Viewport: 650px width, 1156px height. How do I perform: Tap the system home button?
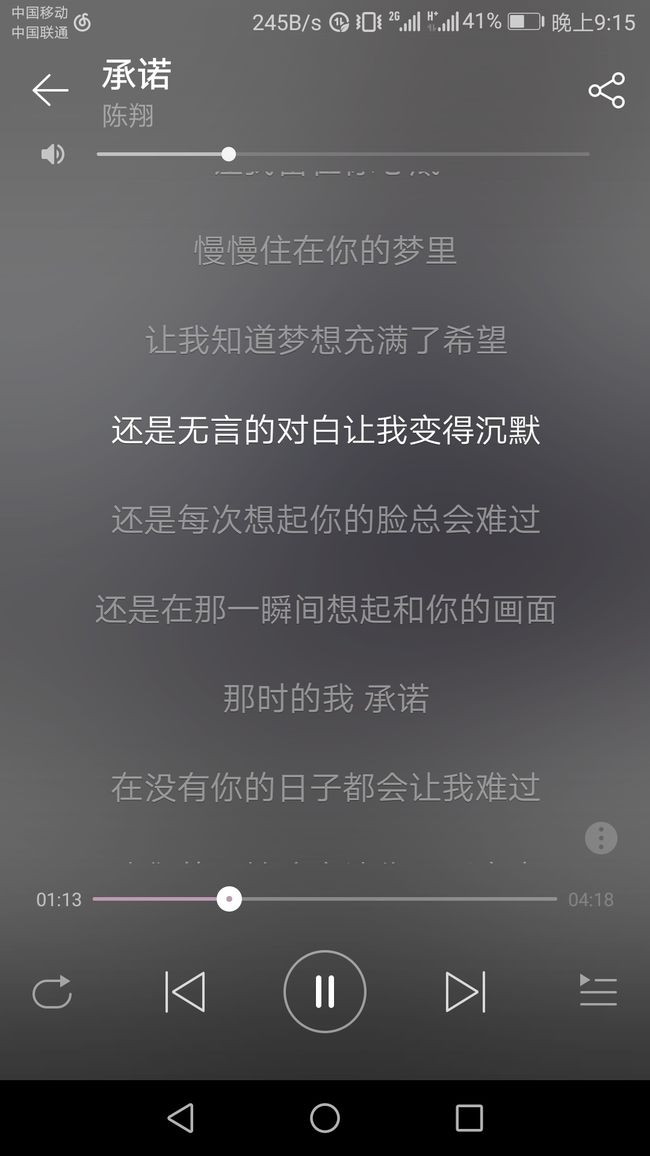[x=325, y=1118]
